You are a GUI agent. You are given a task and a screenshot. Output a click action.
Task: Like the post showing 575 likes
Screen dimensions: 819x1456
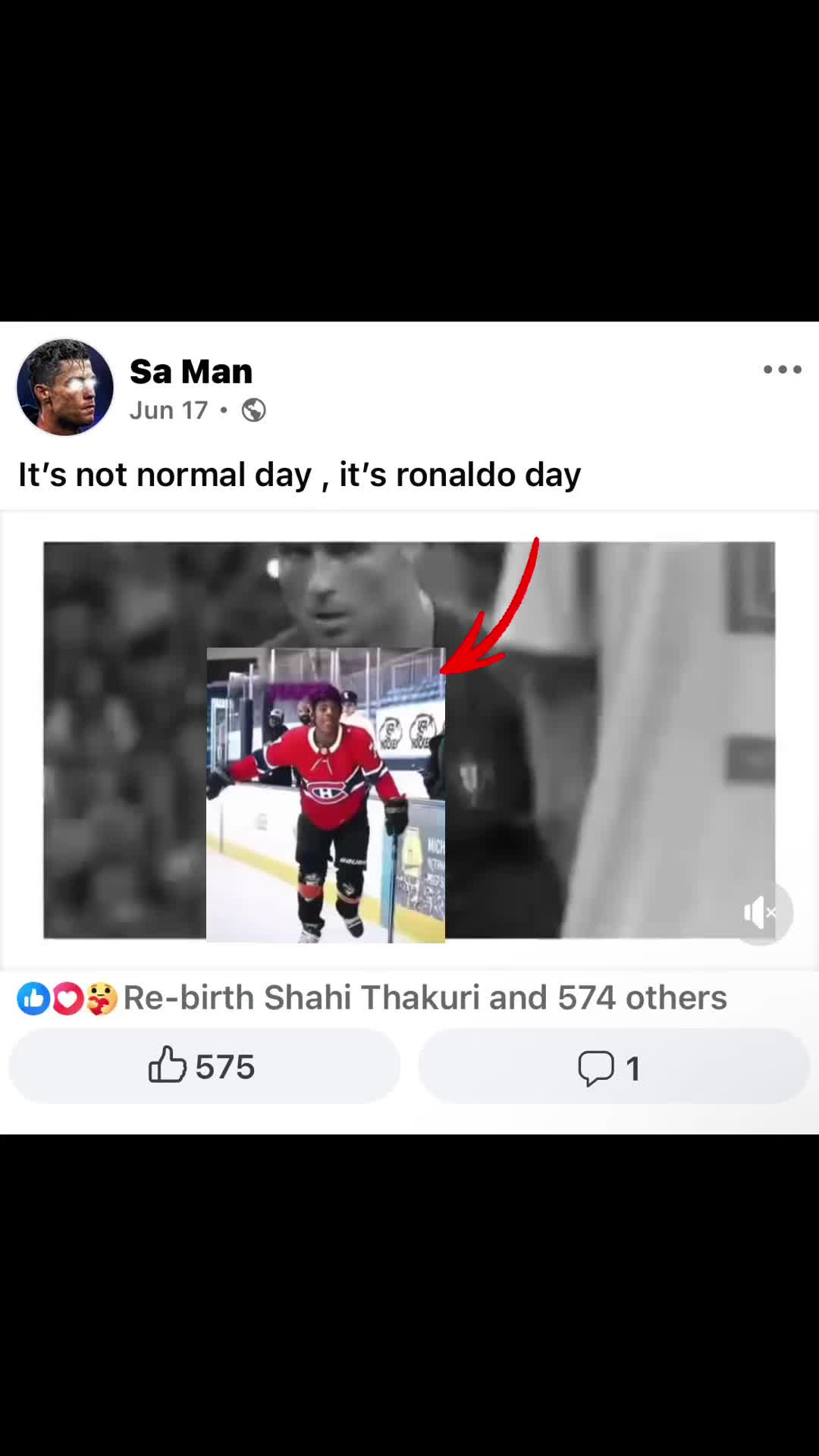(204, 1065)
